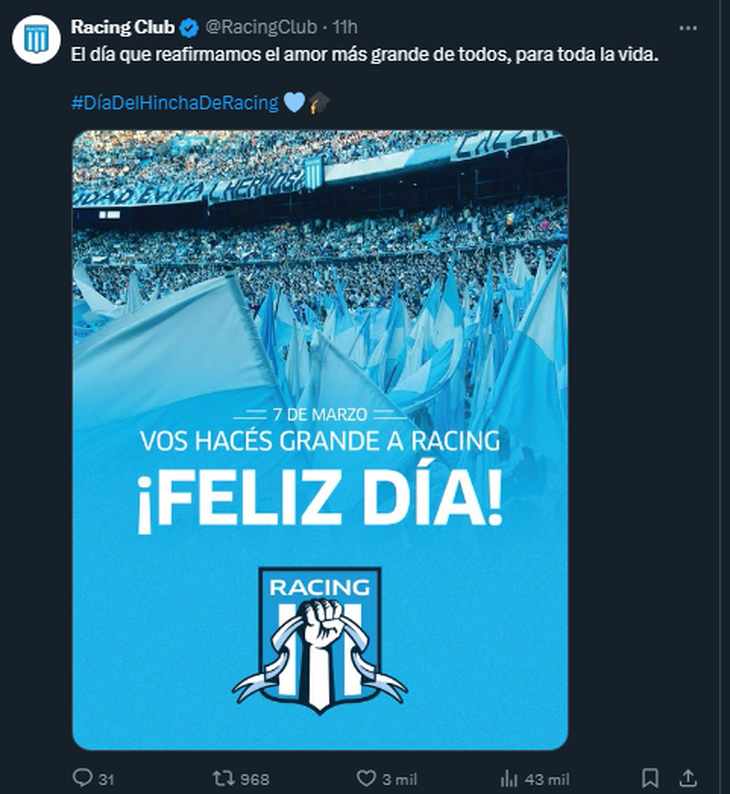Open the #DíaDelHinchaDeRacing hashtag
Screen dimensions: 730x794
click(174, 102)
